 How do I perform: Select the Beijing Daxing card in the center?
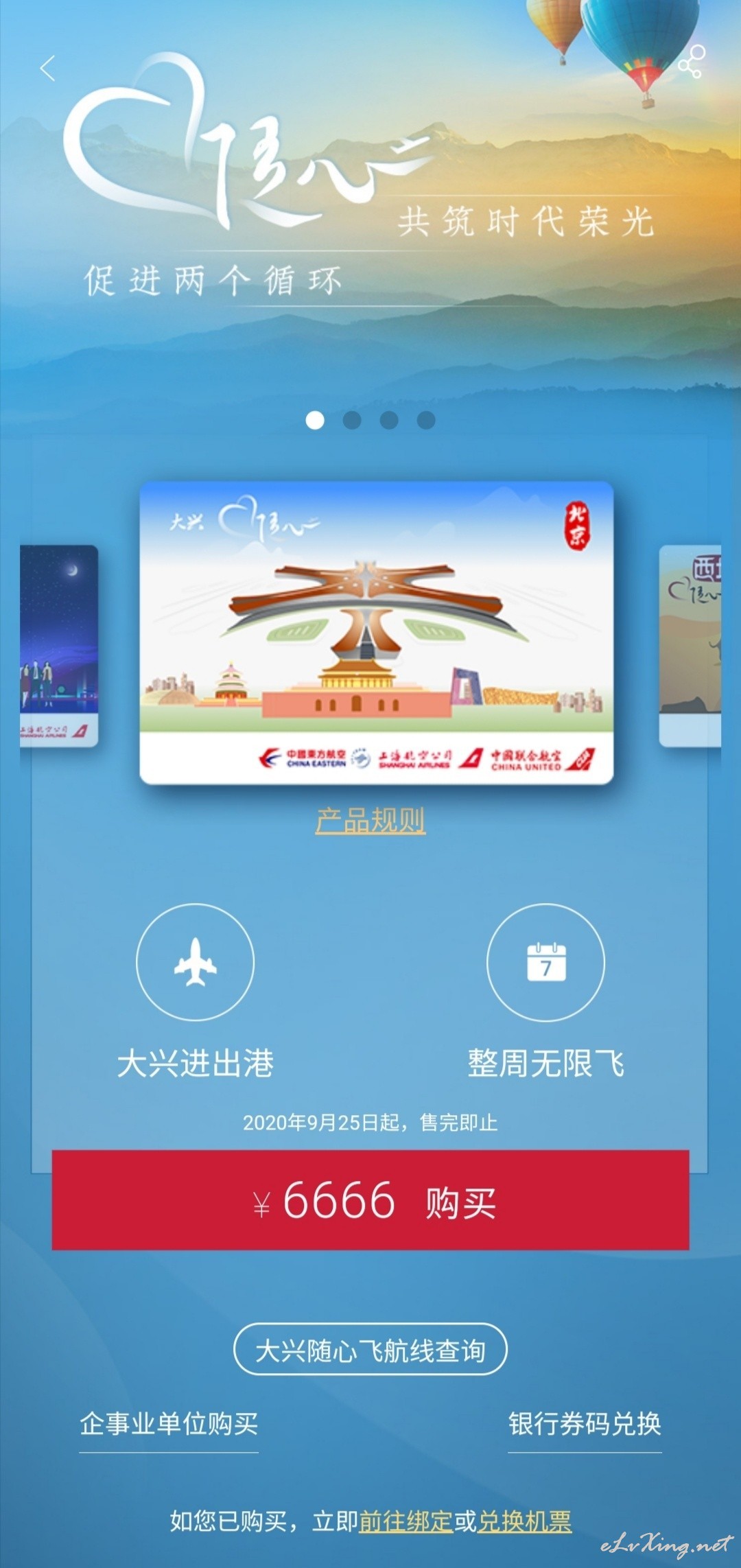(x=376, y=633)
